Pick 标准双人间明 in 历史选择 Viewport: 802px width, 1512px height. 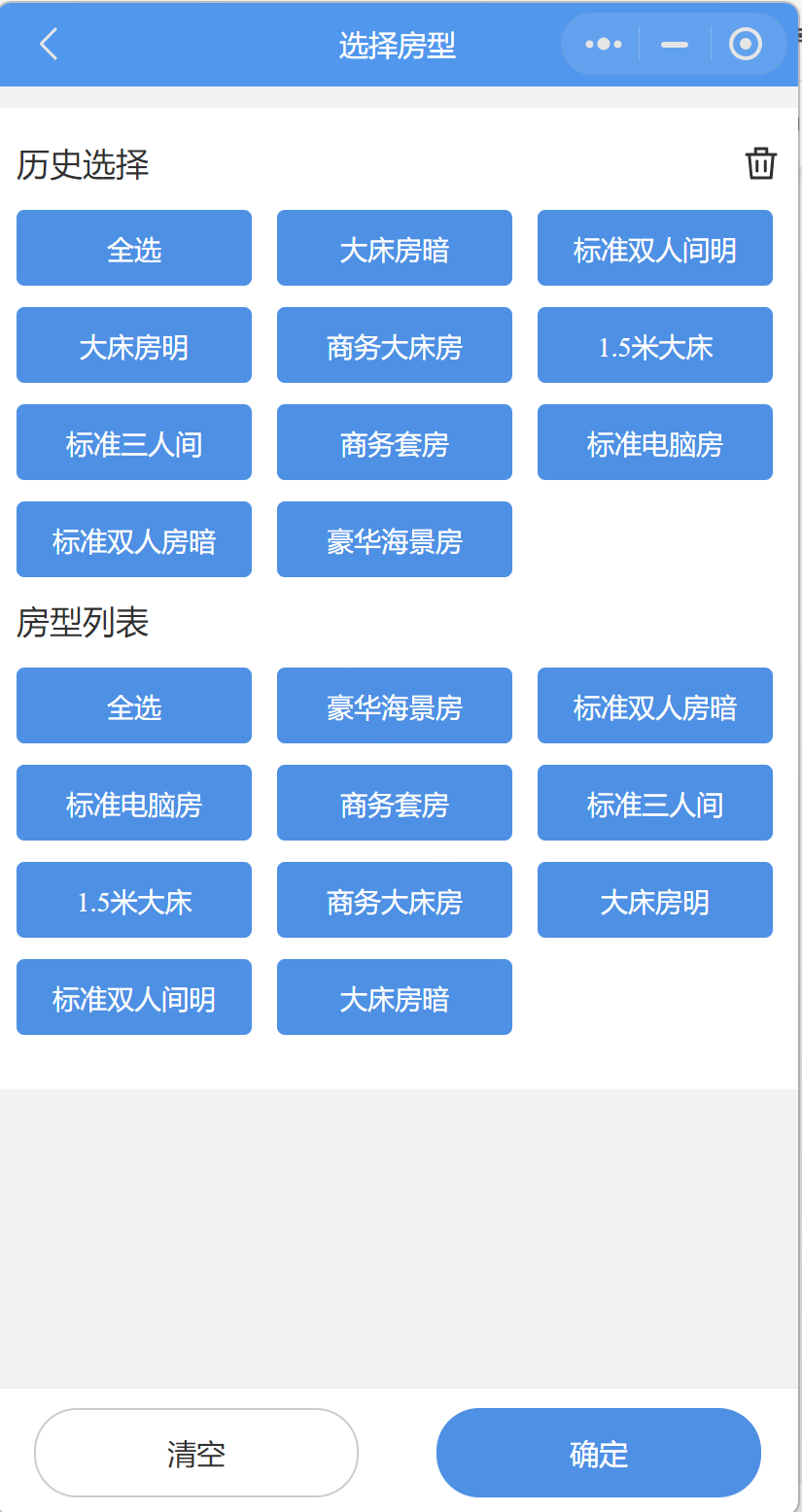(x=655, y=248)
